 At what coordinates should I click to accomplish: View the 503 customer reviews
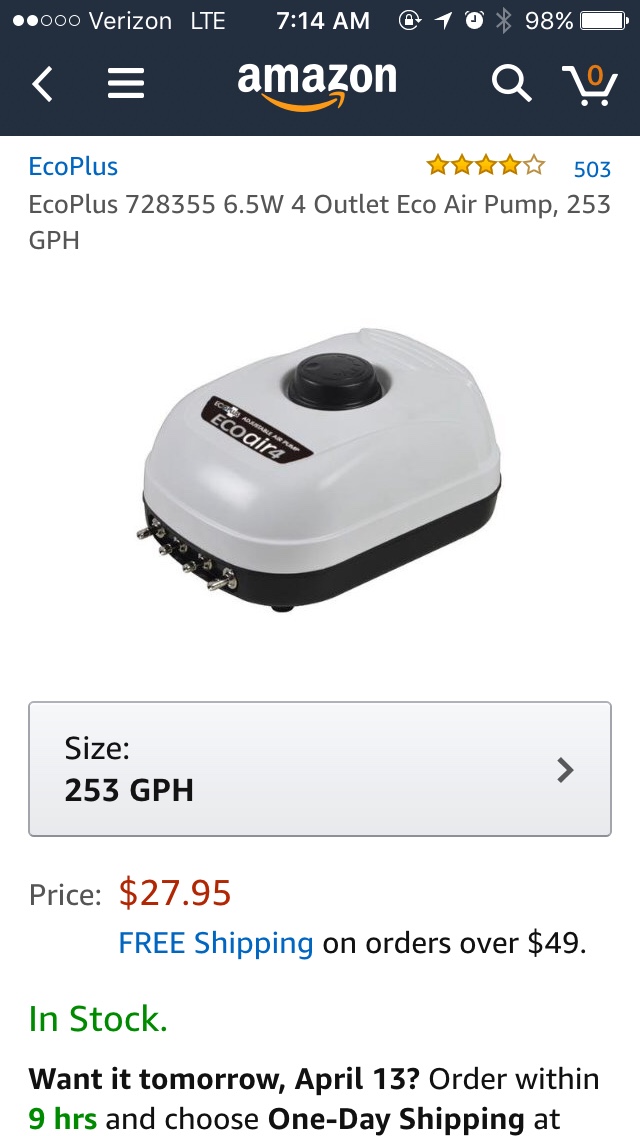(591, 169)
